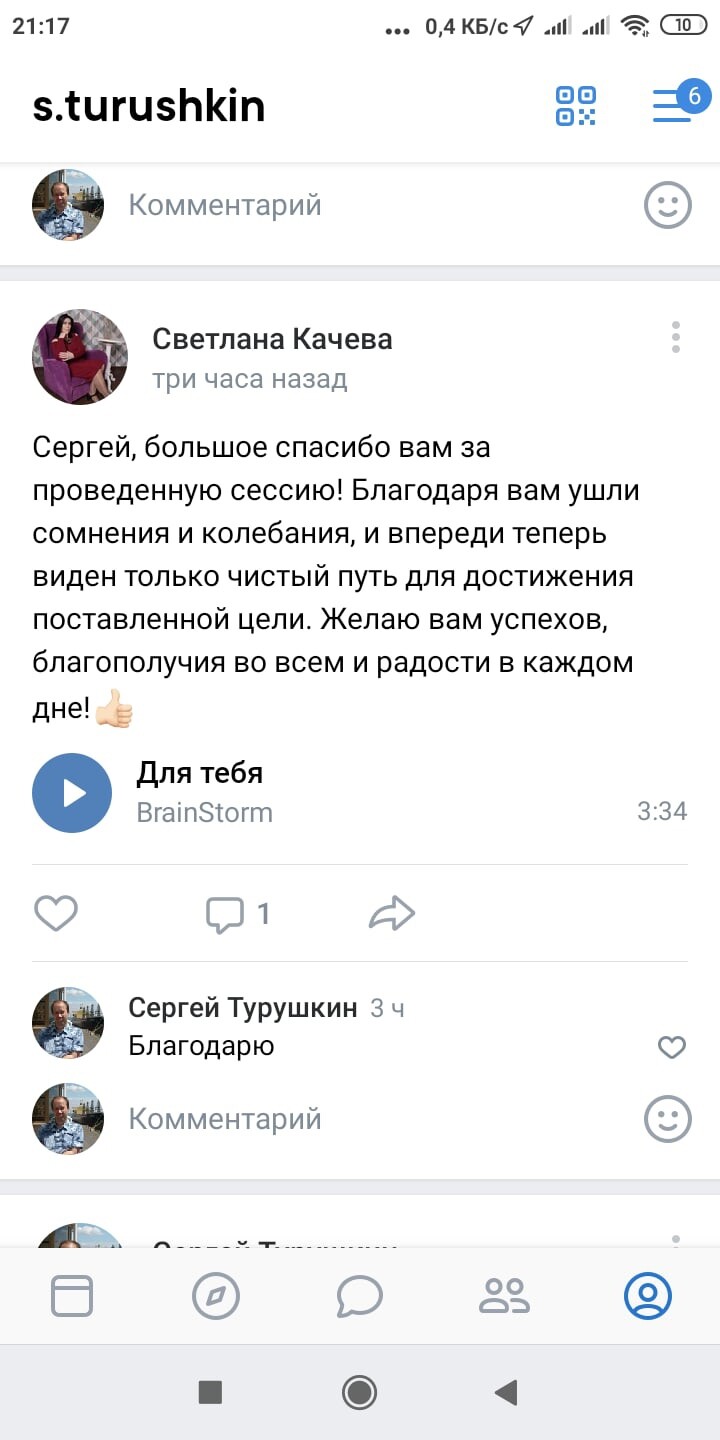Open the menu with 6 notifications
The height and width of the screenshot is (1440, 720).
(673, 106)
